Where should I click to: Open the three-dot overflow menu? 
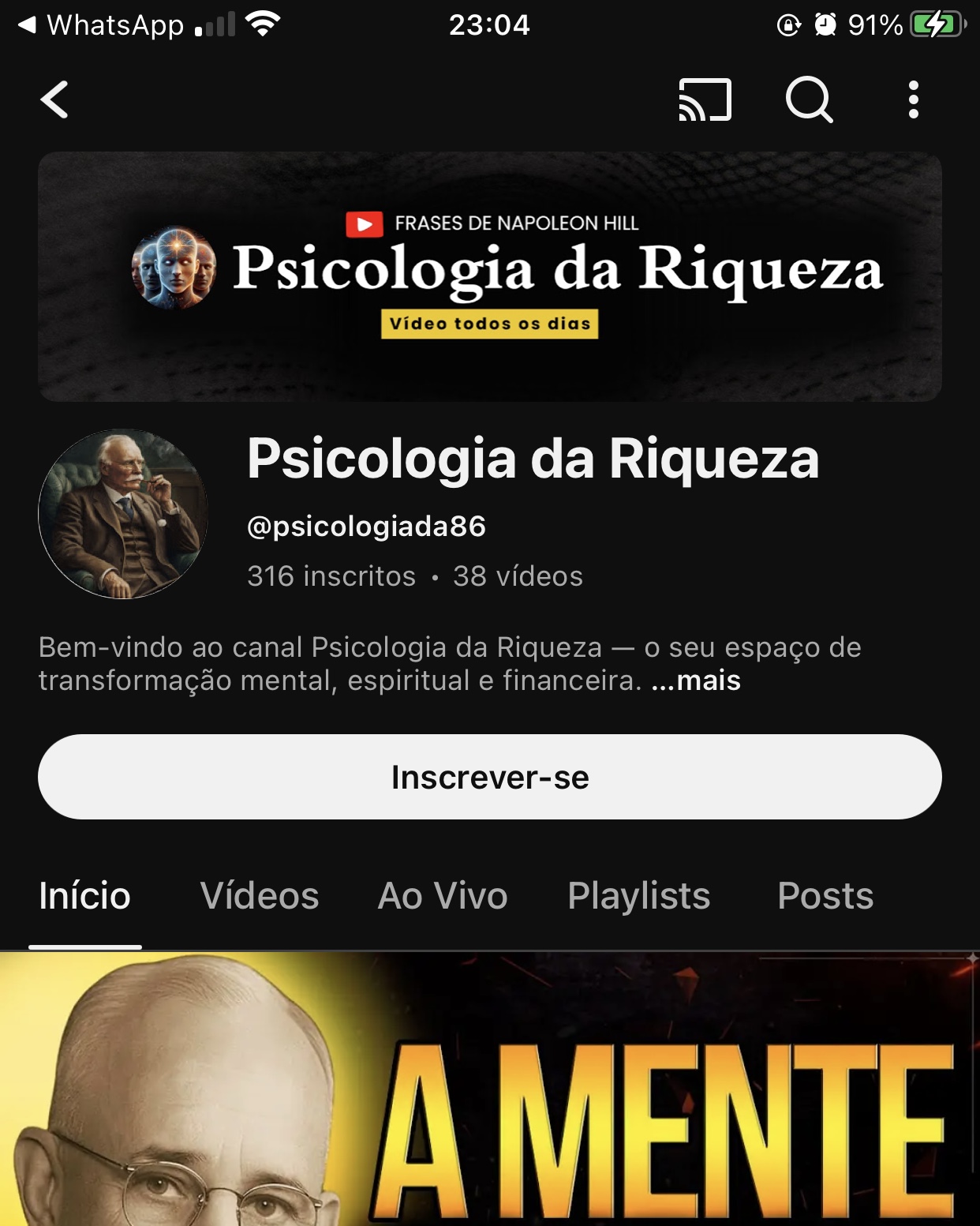(x=913, y=100)
